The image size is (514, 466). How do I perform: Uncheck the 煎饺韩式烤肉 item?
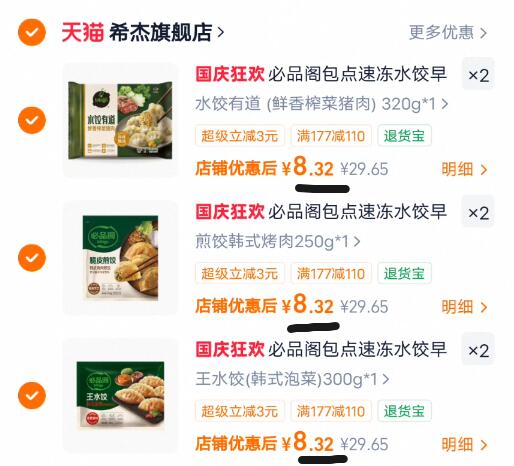[x=32, y=258]
